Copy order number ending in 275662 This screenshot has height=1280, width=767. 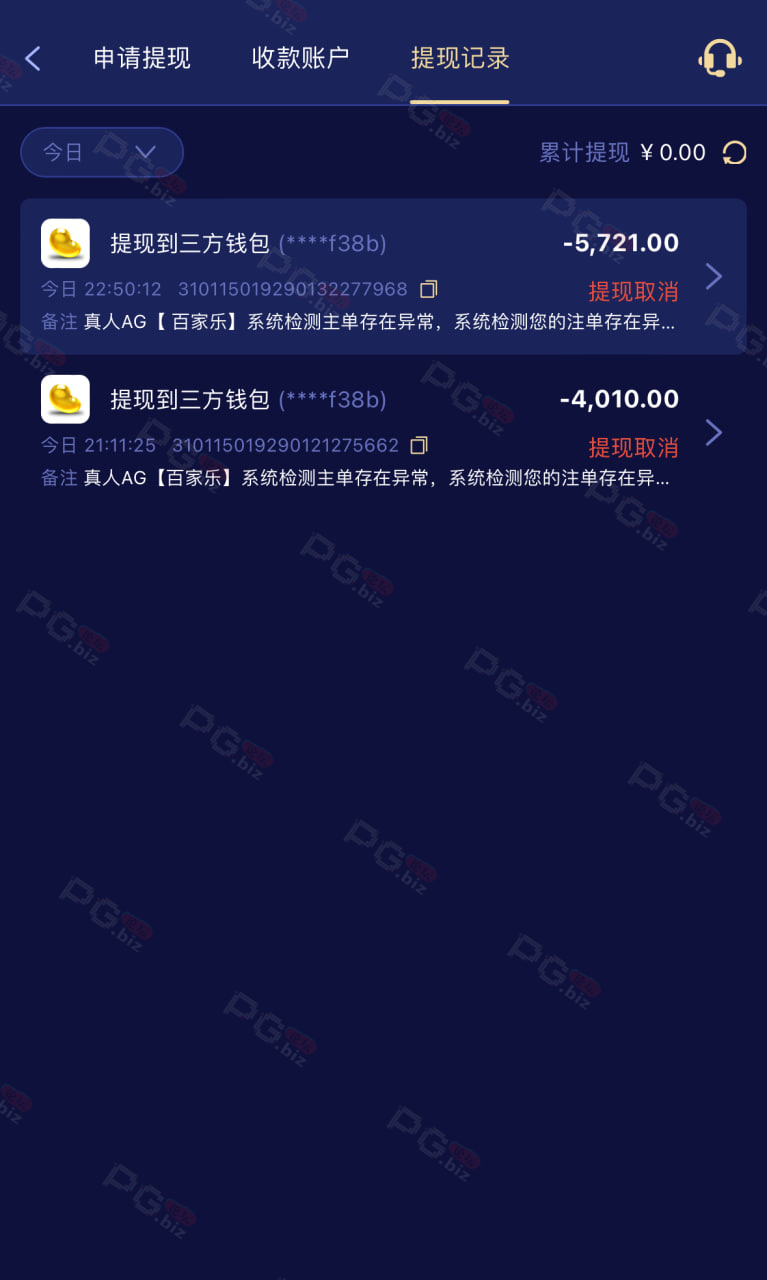pos(420,445)
